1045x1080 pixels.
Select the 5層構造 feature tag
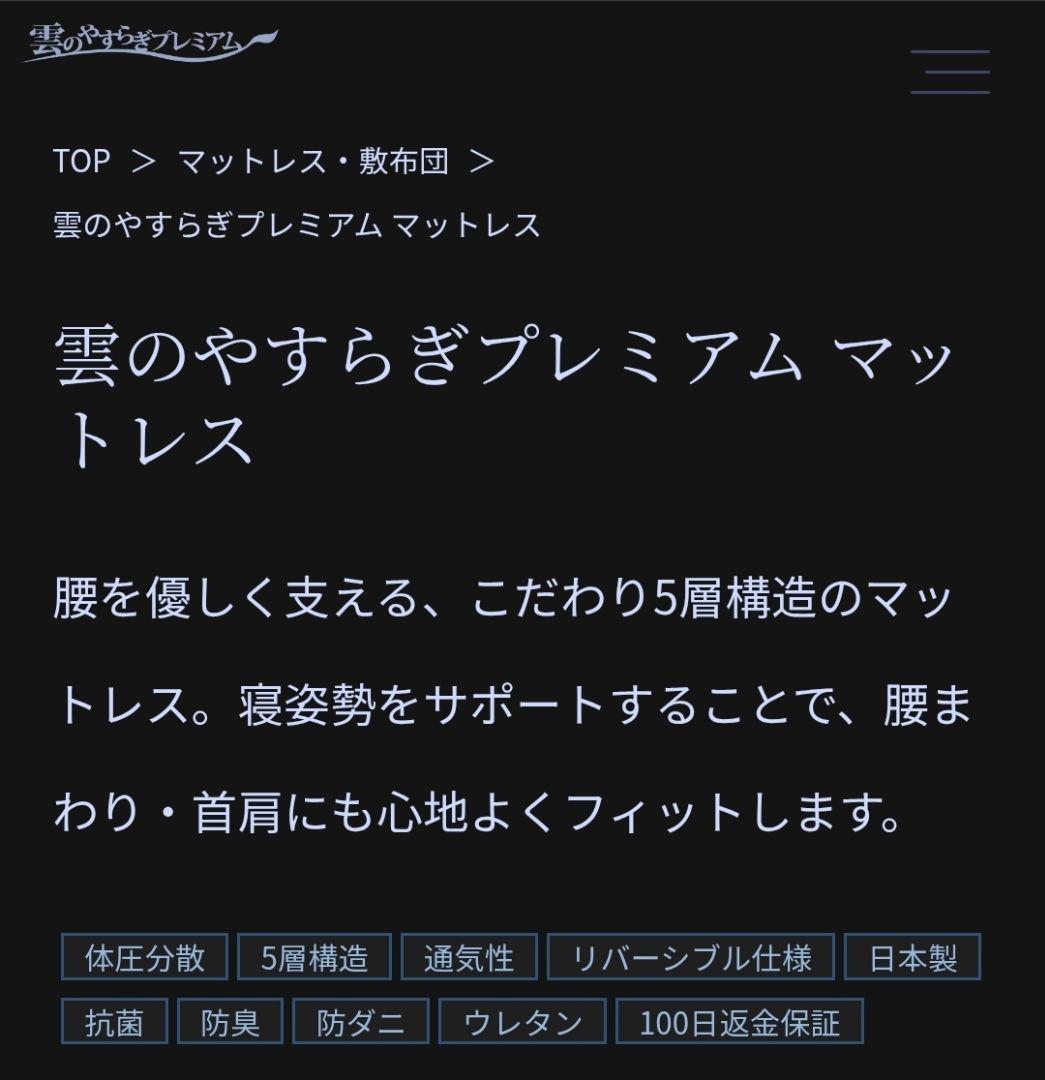pyautogui.click(x=312, y=957)
